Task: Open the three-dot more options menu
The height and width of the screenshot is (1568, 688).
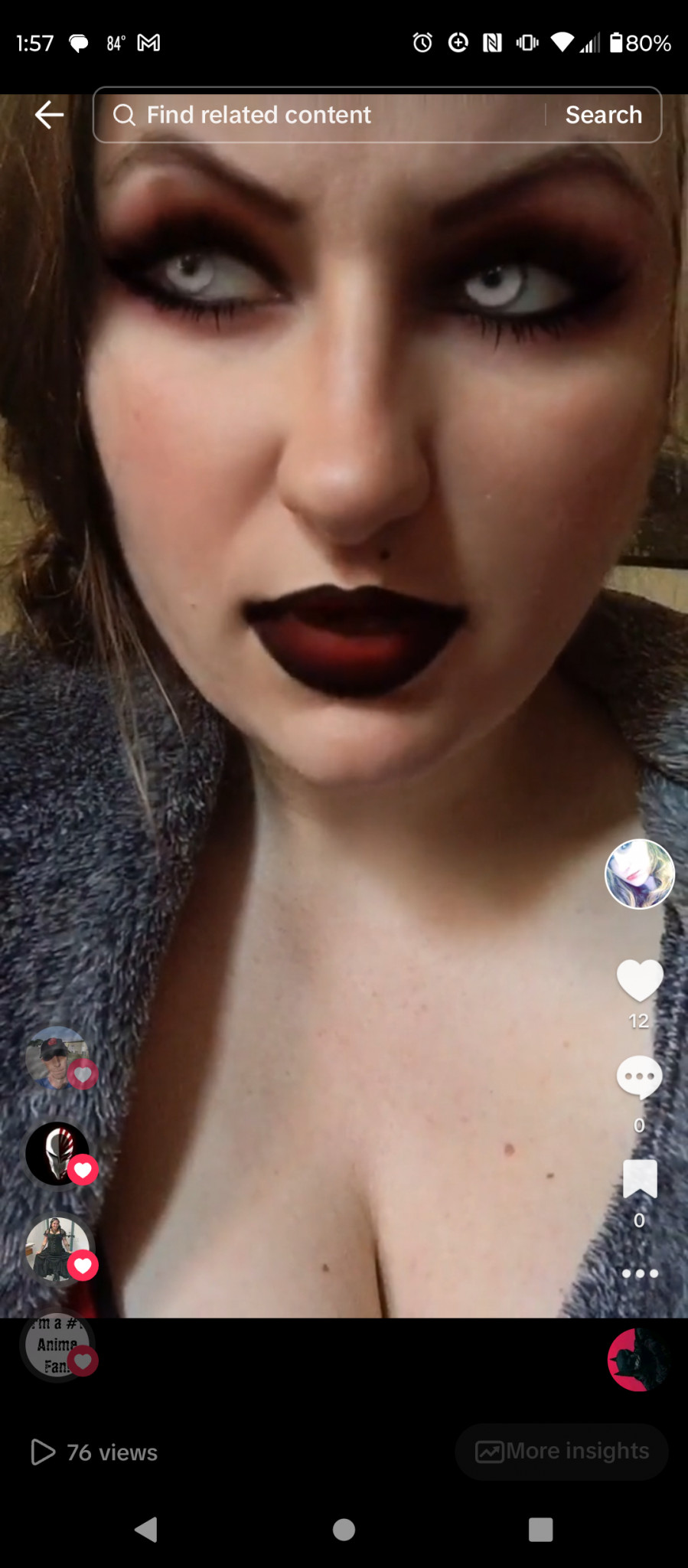Action: coord(640,1273)
